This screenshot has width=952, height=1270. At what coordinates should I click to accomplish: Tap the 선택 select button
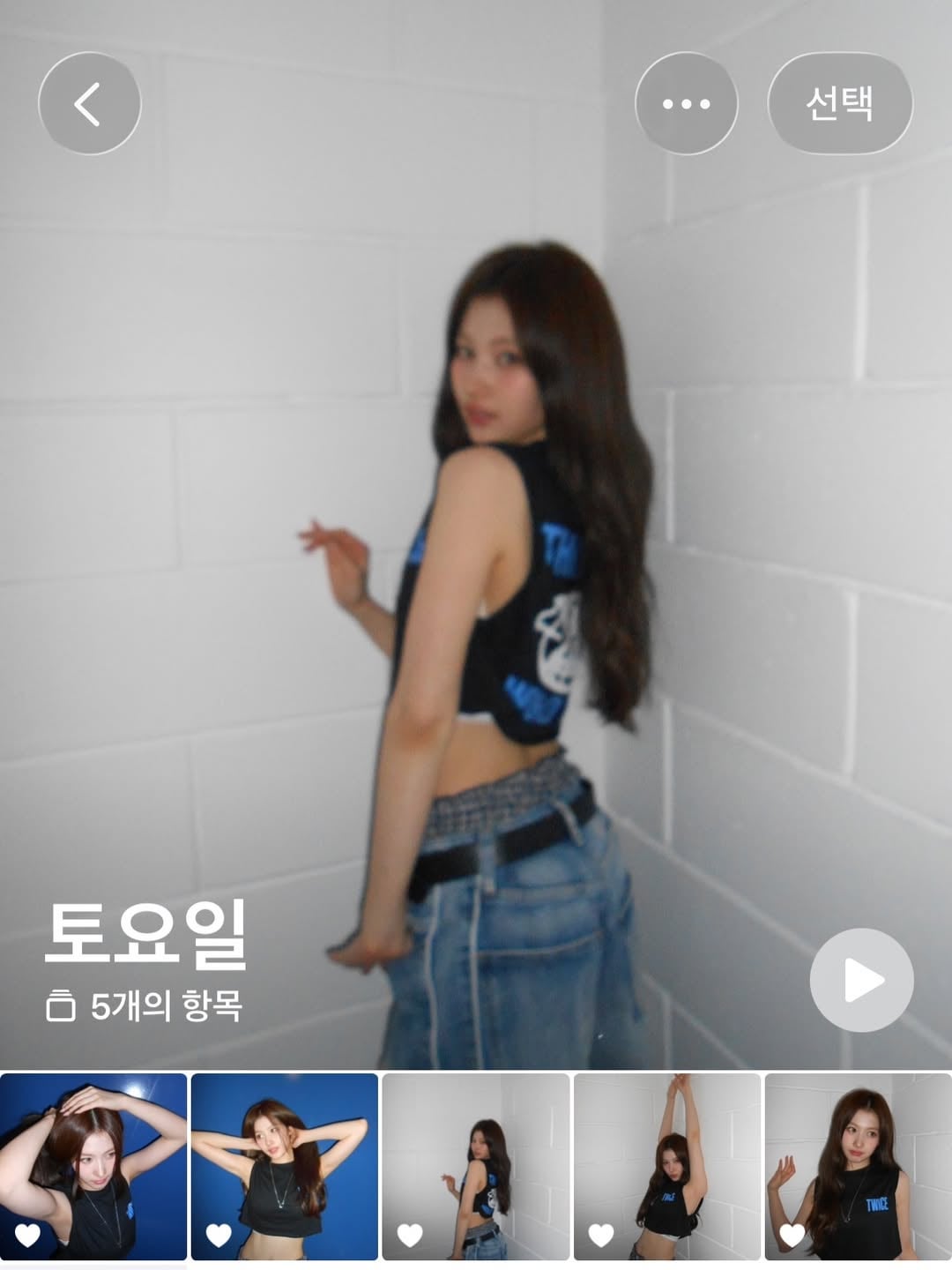[840, 104]
